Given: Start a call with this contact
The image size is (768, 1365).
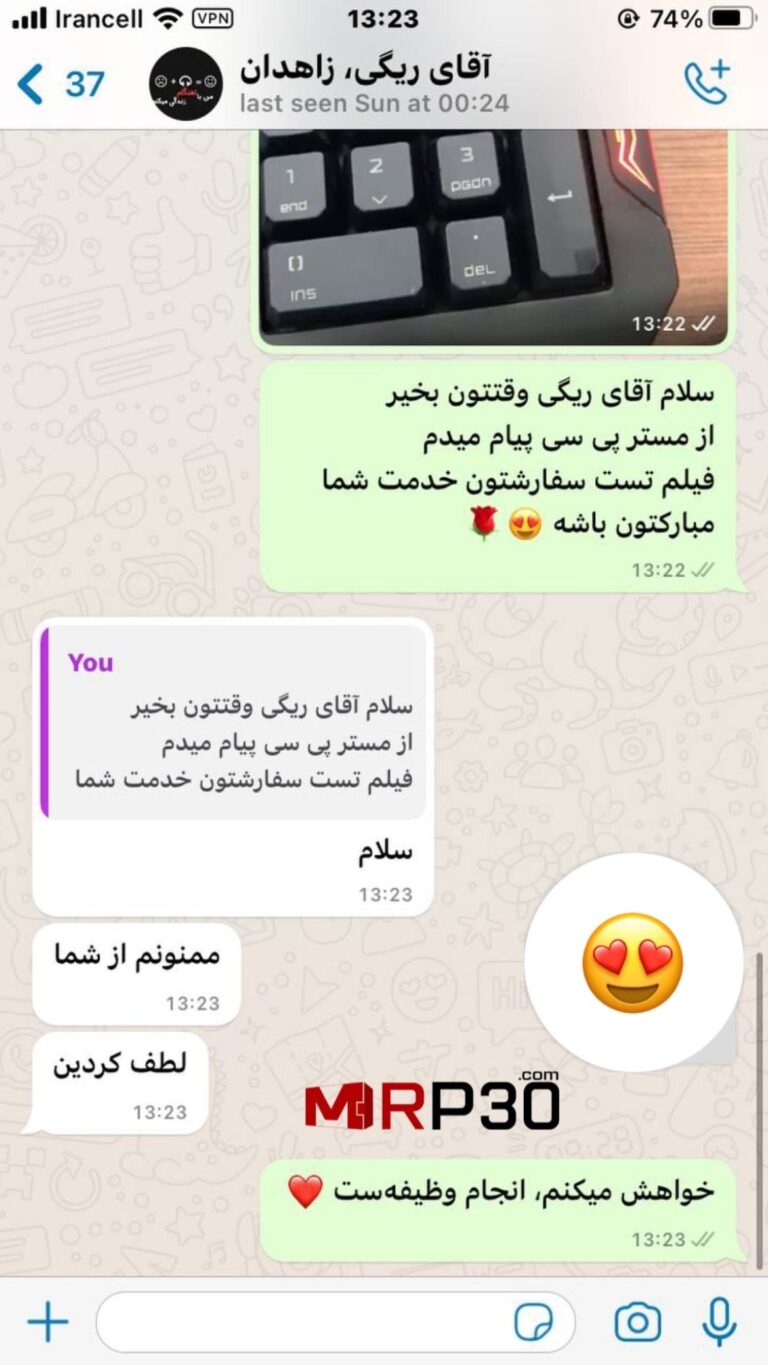Looking at the screenshot, I should click(x=706, y=84).
